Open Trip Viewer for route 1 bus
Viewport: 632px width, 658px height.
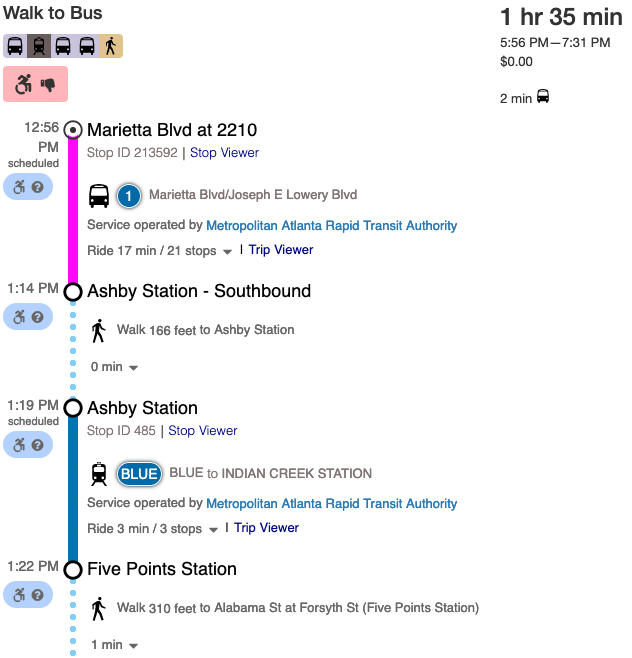[x=281, y=250]
